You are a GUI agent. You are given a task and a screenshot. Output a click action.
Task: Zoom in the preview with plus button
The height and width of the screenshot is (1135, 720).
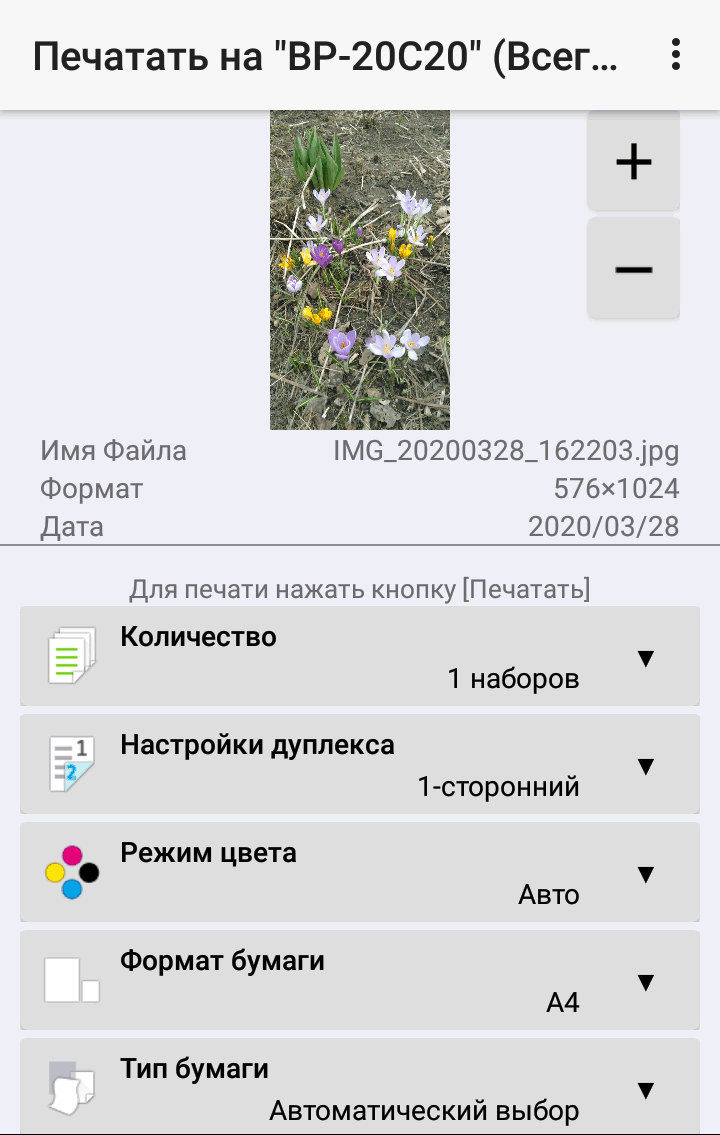click(633, 162)
